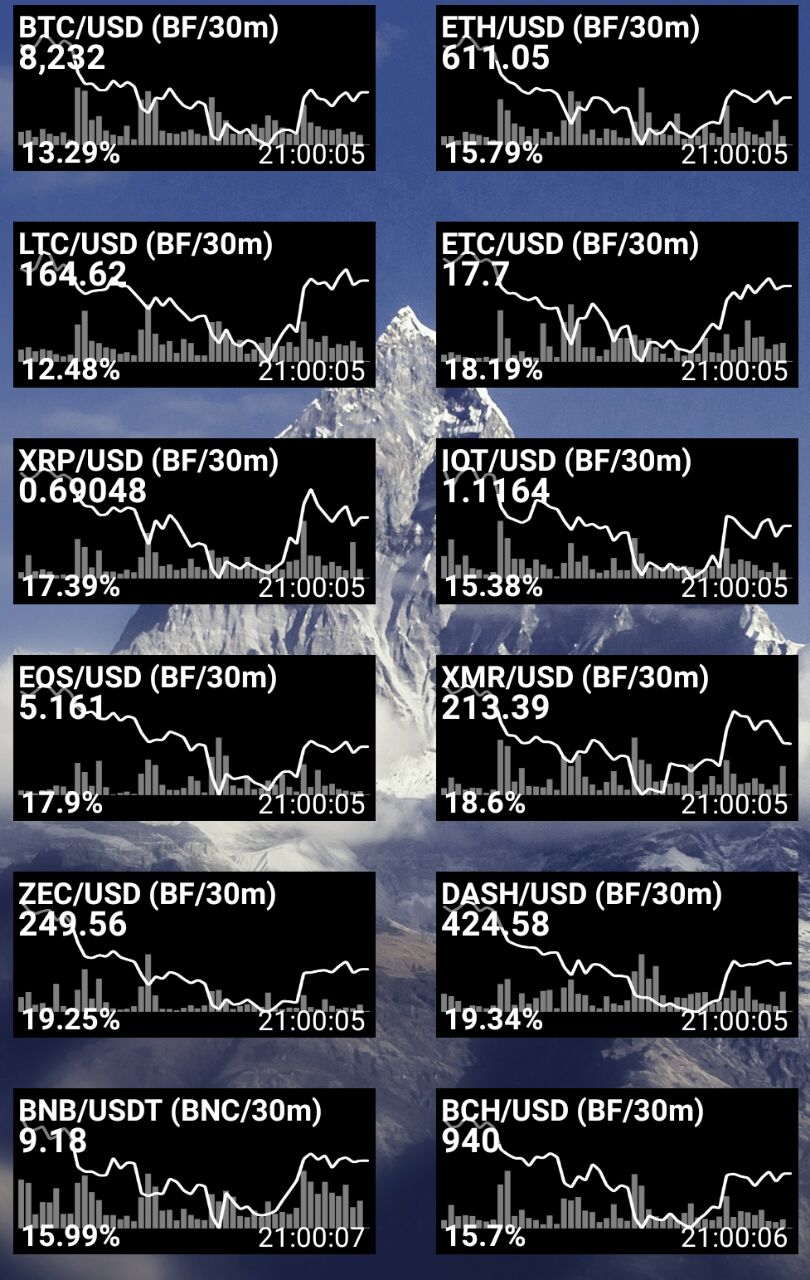Select the BNB/USDT Binance widget
The height and width of the screenshot is (1280, 810).
tap(194, 1171)
